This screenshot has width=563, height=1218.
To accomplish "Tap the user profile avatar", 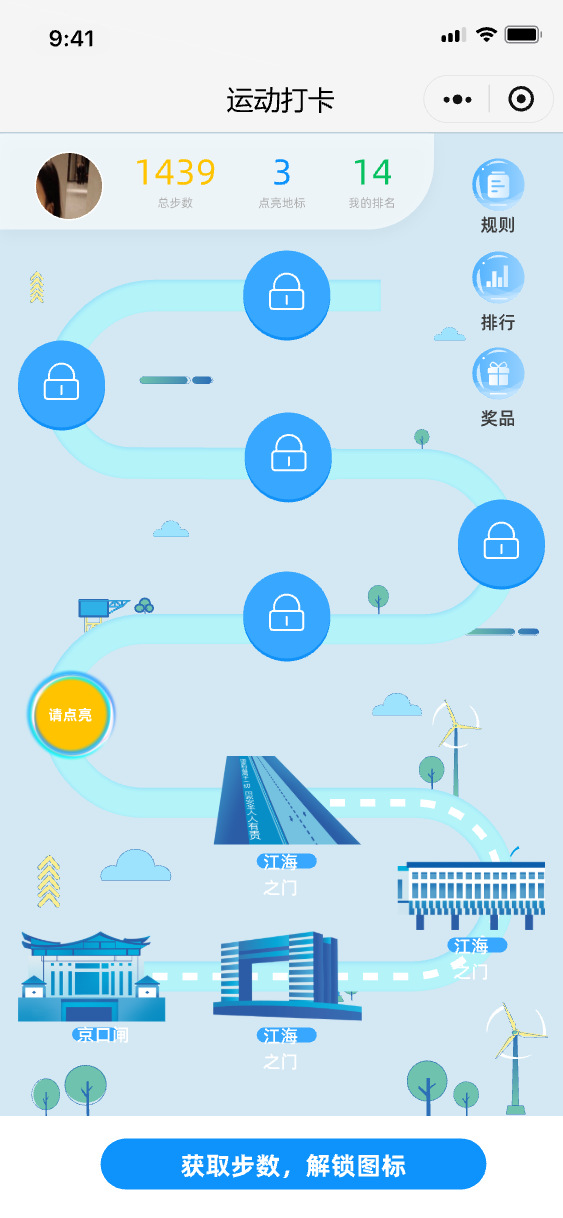I will tap(69, 186).
